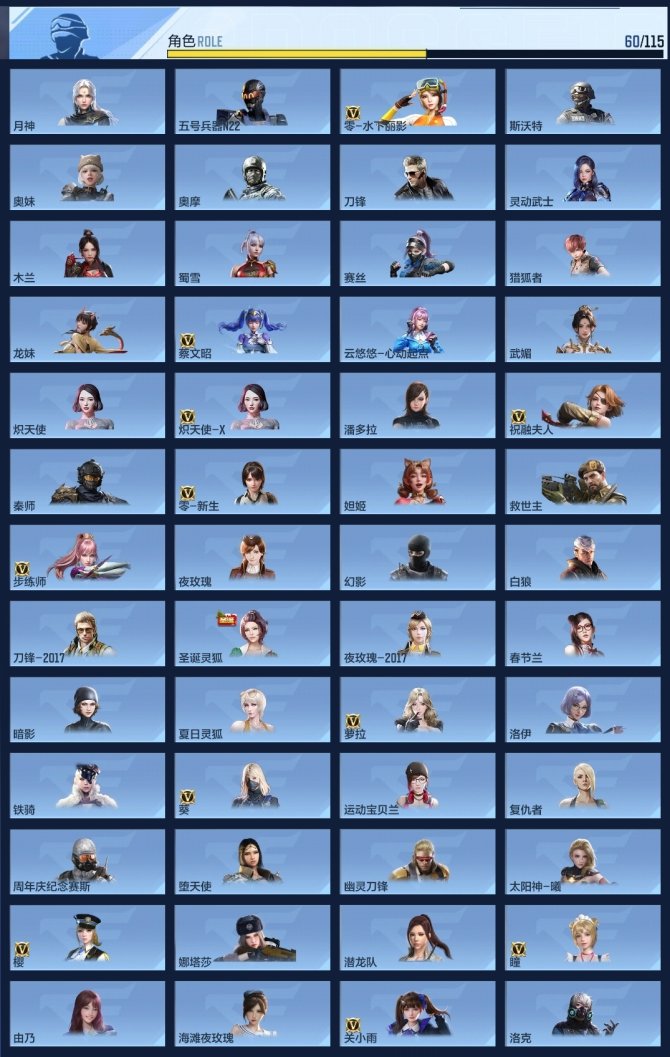
Task: Open the 秦师 character card
Action: point(87,481)
